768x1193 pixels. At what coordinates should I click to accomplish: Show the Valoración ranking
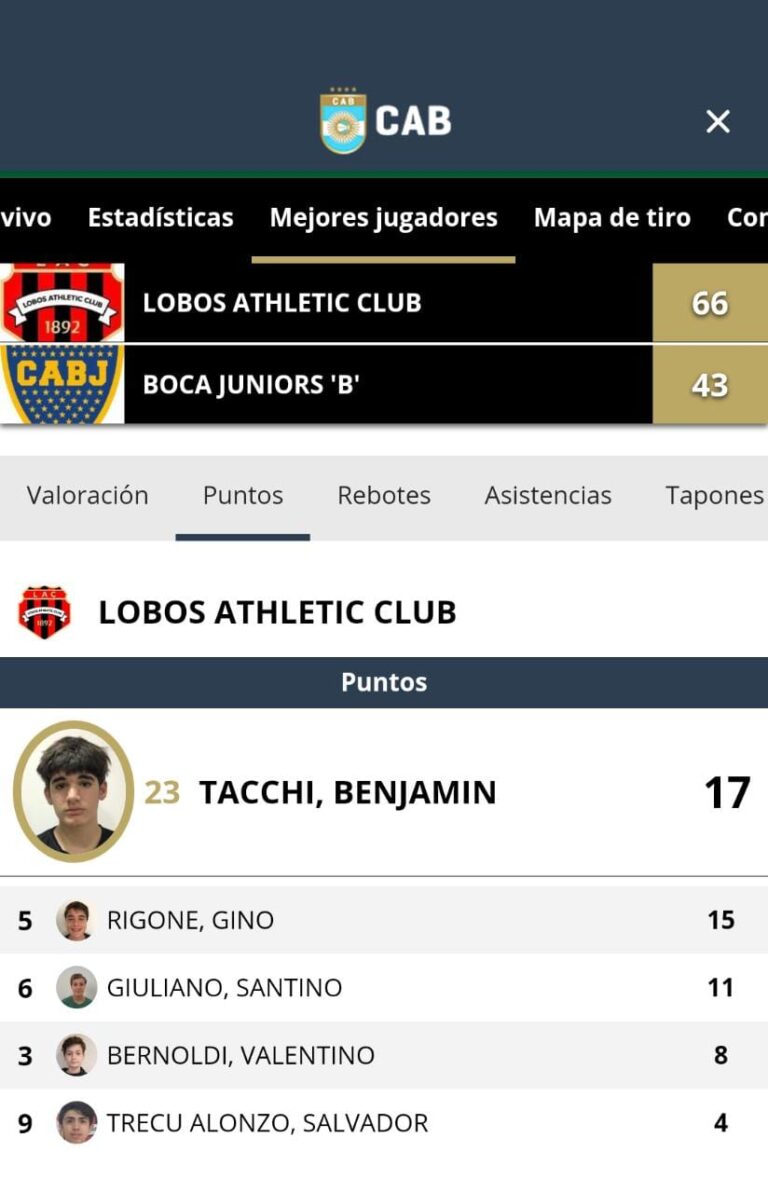(x=88, y=495)
